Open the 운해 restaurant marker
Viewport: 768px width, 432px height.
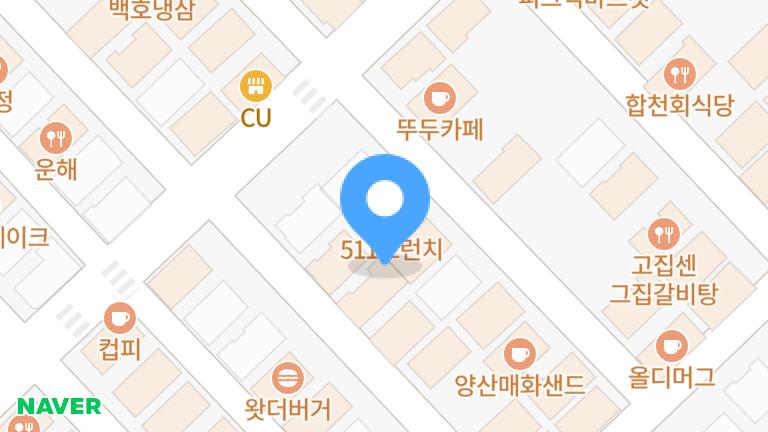(x=55, y=138)
